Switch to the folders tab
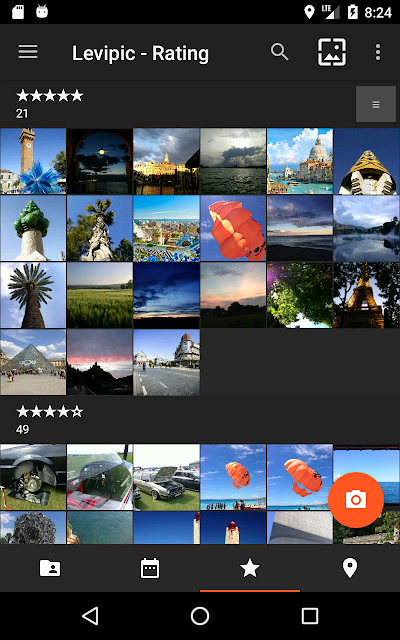The image size is (400, 640). 50,568
